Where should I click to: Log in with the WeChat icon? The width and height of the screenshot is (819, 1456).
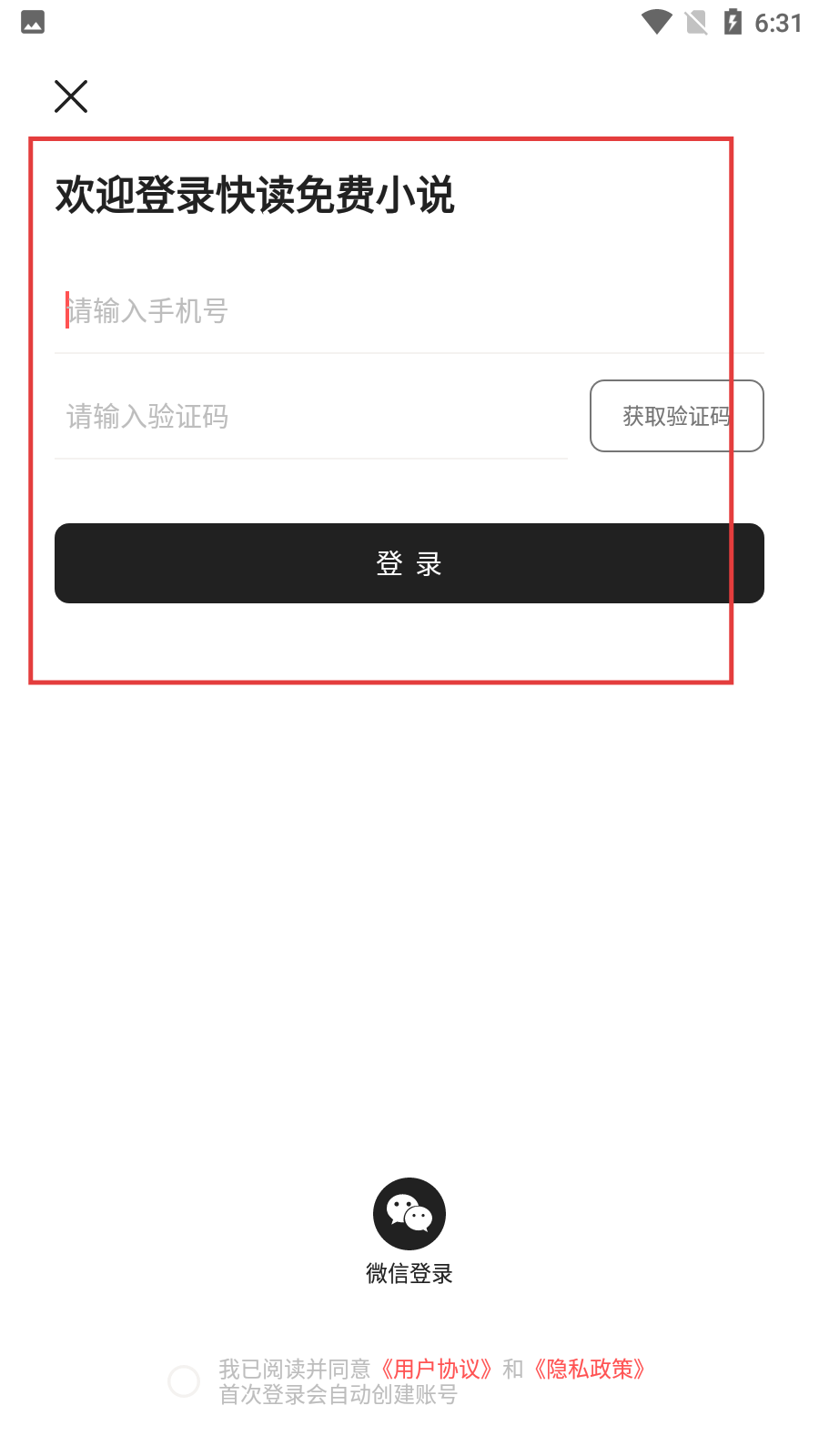[x=409, y=1214]
